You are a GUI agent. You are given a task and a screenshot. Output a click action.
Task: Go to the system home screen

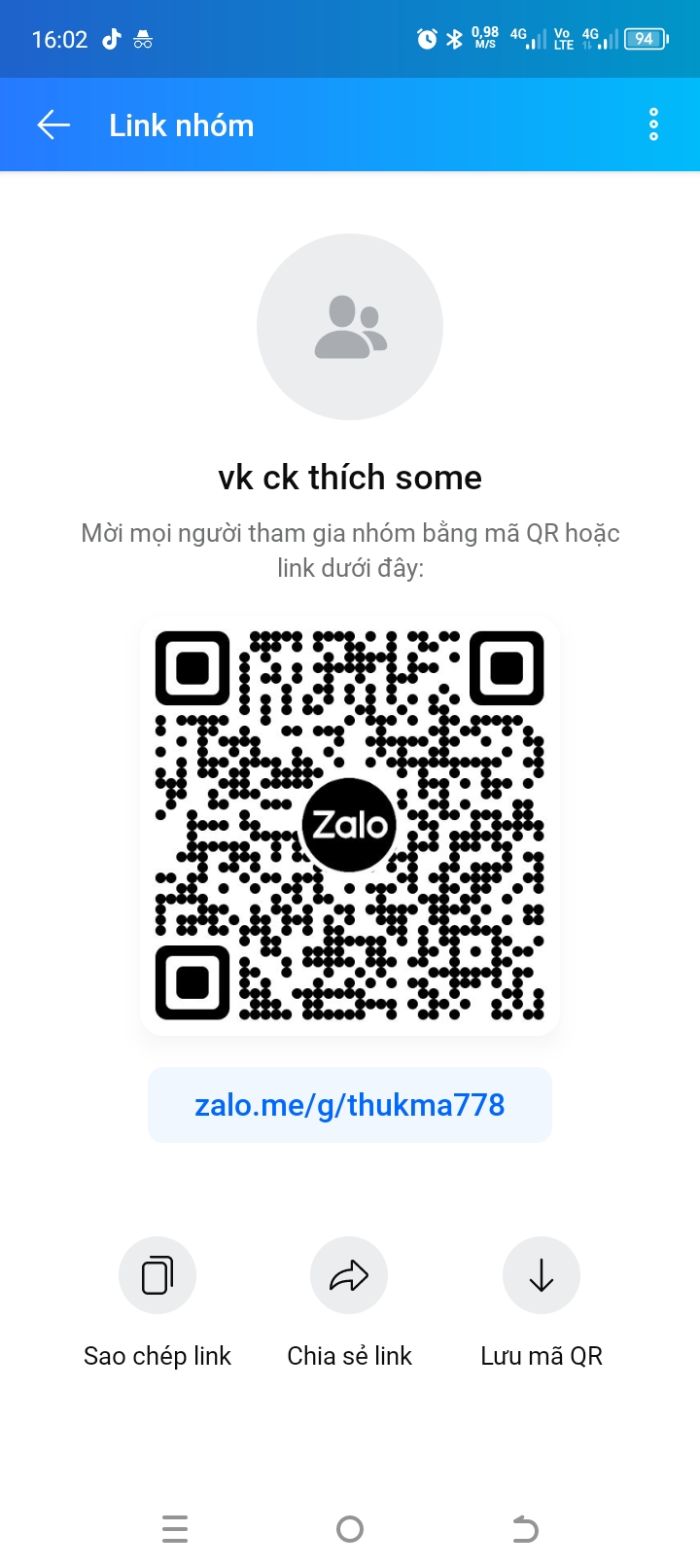point(350,1529)
